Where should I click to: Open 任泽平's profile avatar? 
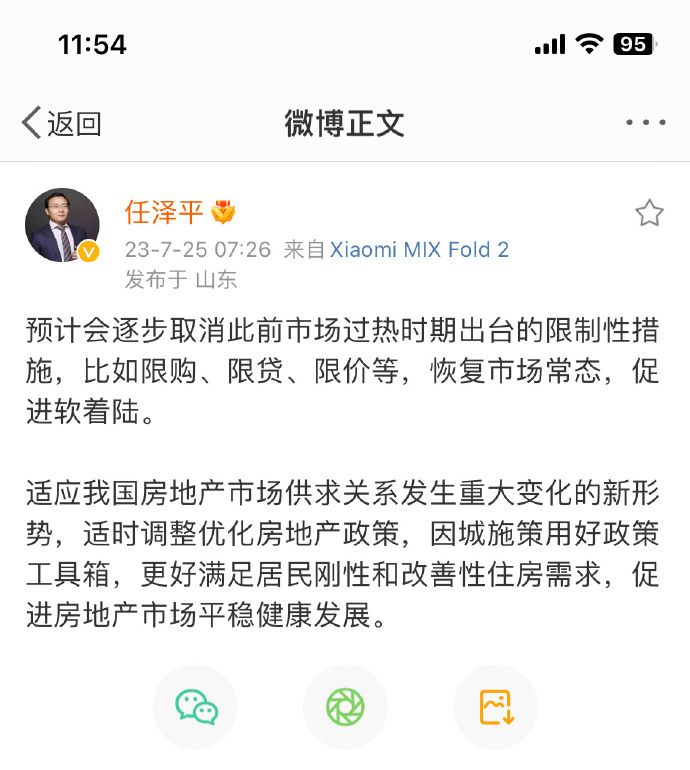coord(62,226)
